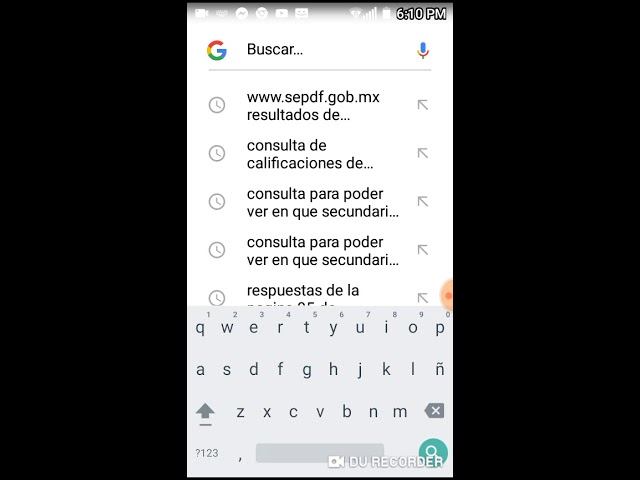Tap the Buscar search field
This screenshot has width=640, height=480.
pyautogui.click(x=320, y=50)
